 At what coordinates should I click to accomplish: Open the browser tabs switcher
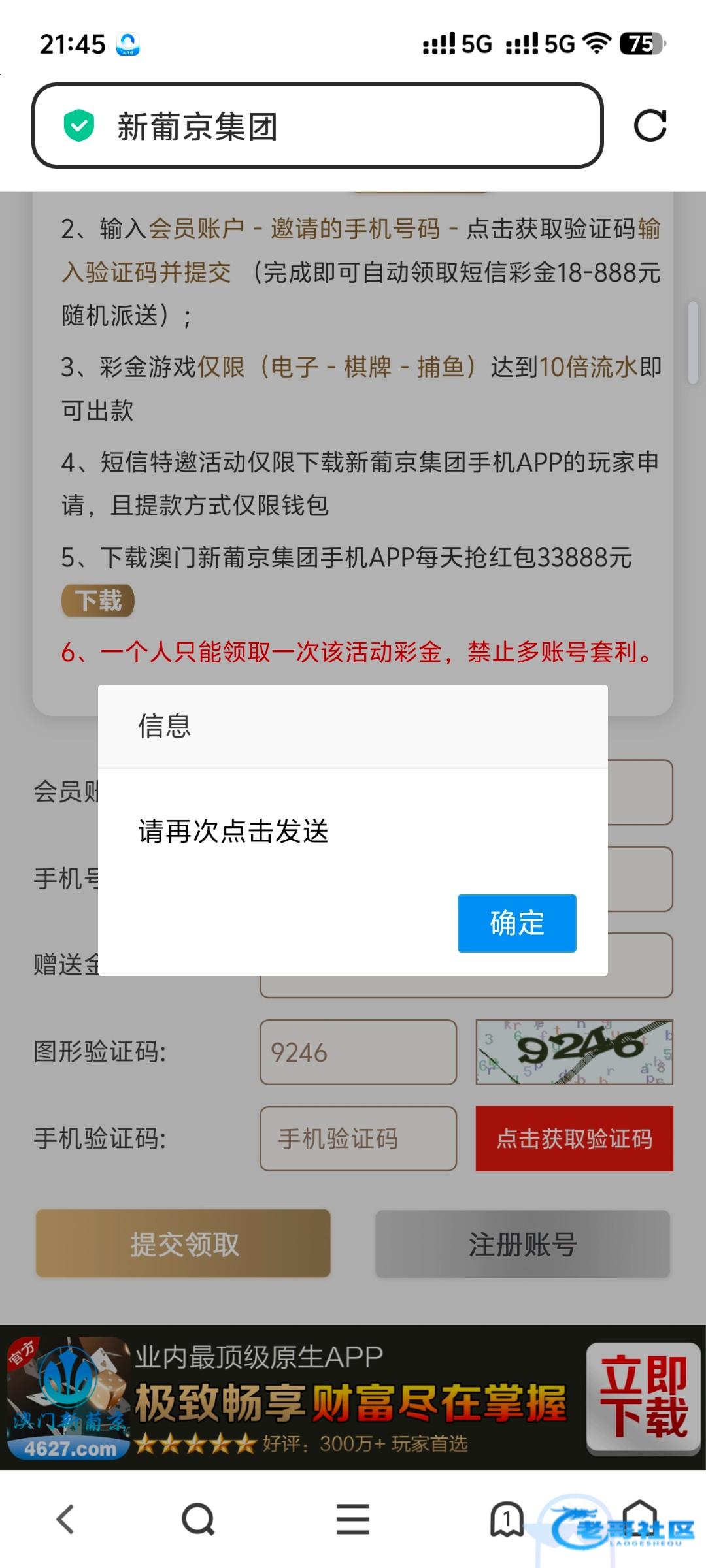tap(507, 1519)
